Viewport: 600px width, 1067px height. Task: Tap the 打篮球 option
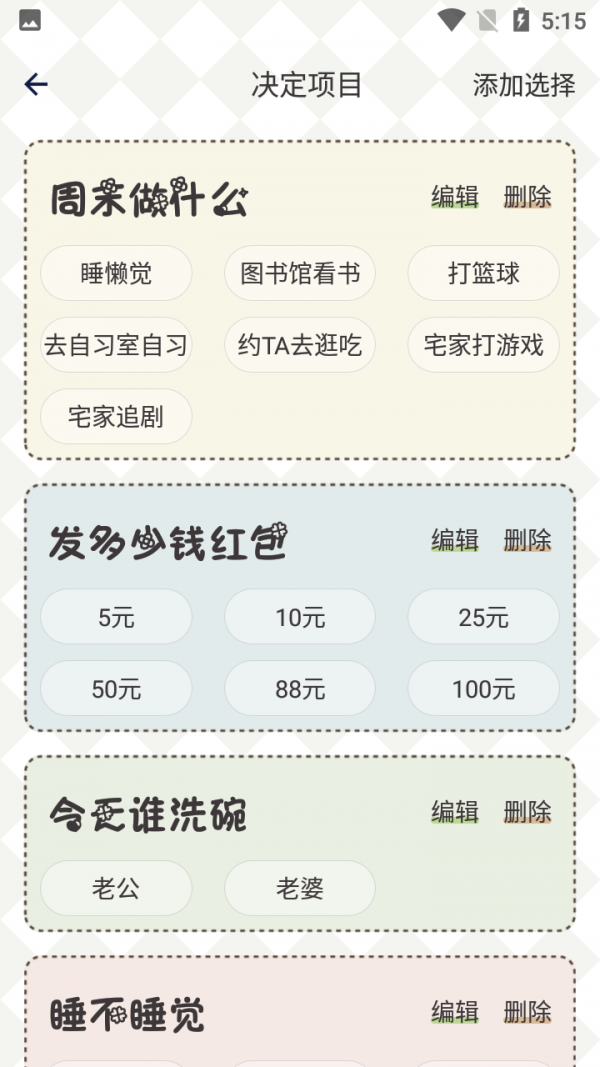coord(483,273)
